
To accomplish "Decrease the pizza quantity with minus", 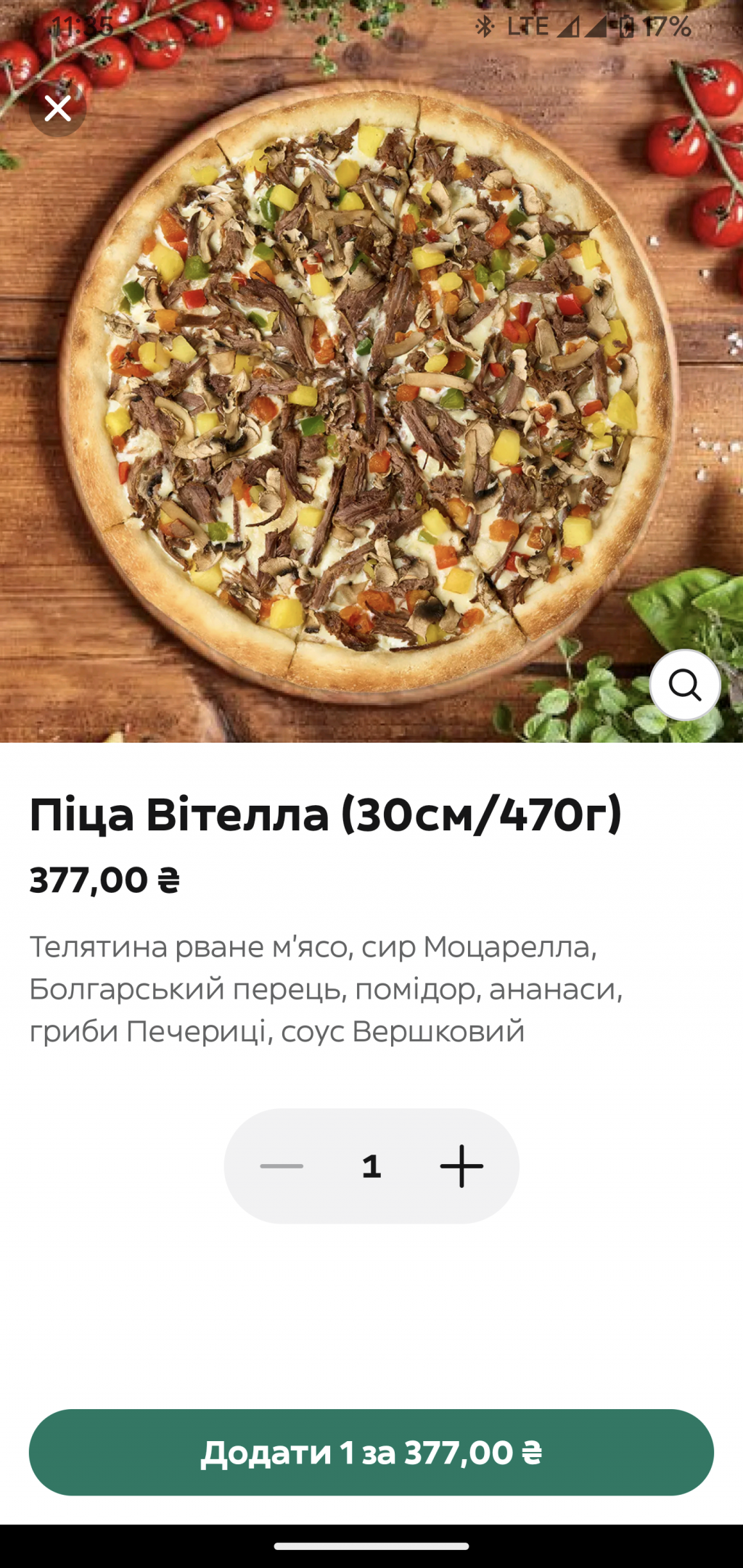I will [x=282, y=1166].
